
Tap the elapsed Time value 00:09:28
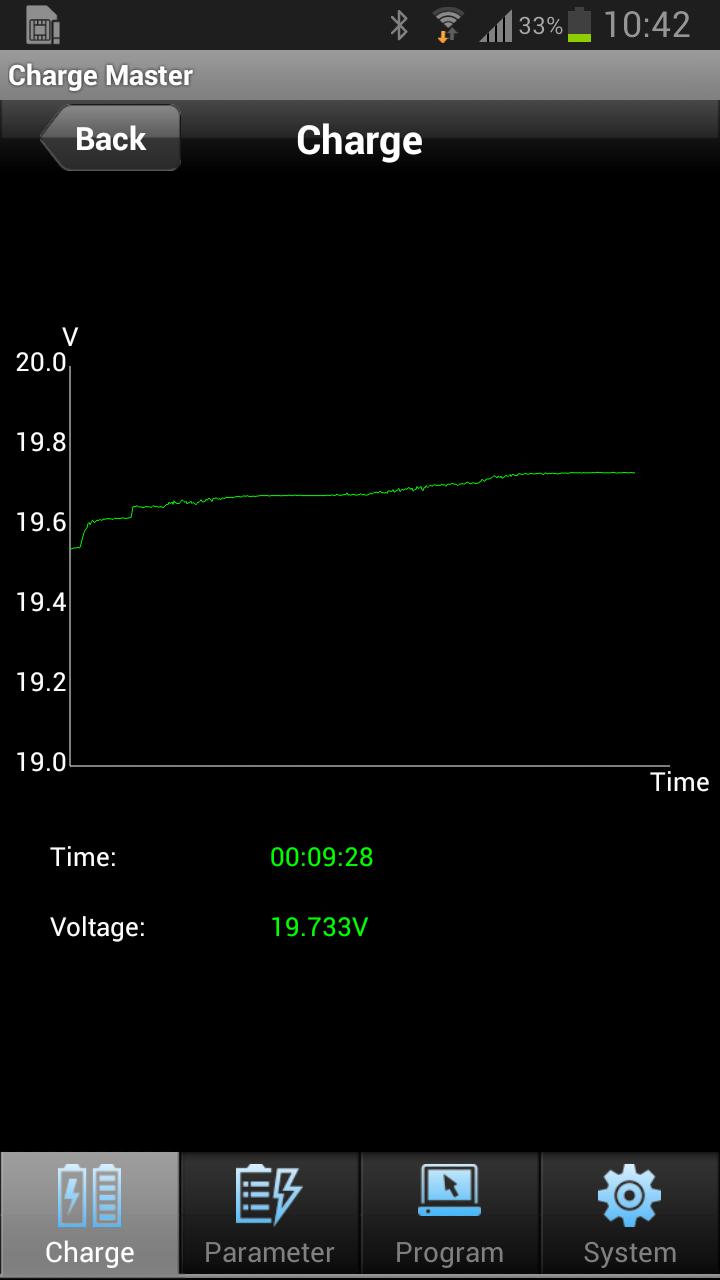point(321,857)
